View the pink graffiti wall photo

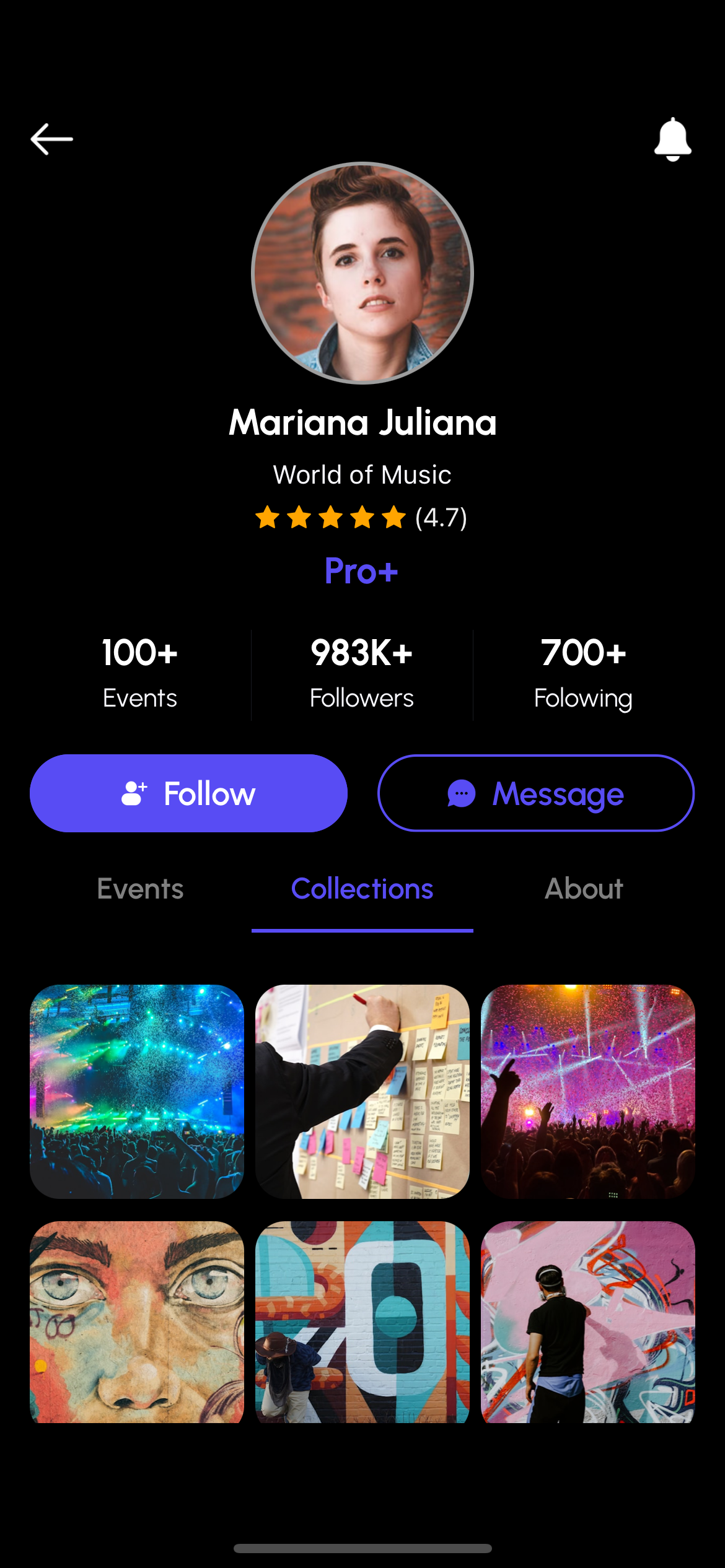[x=587, y=1322]
